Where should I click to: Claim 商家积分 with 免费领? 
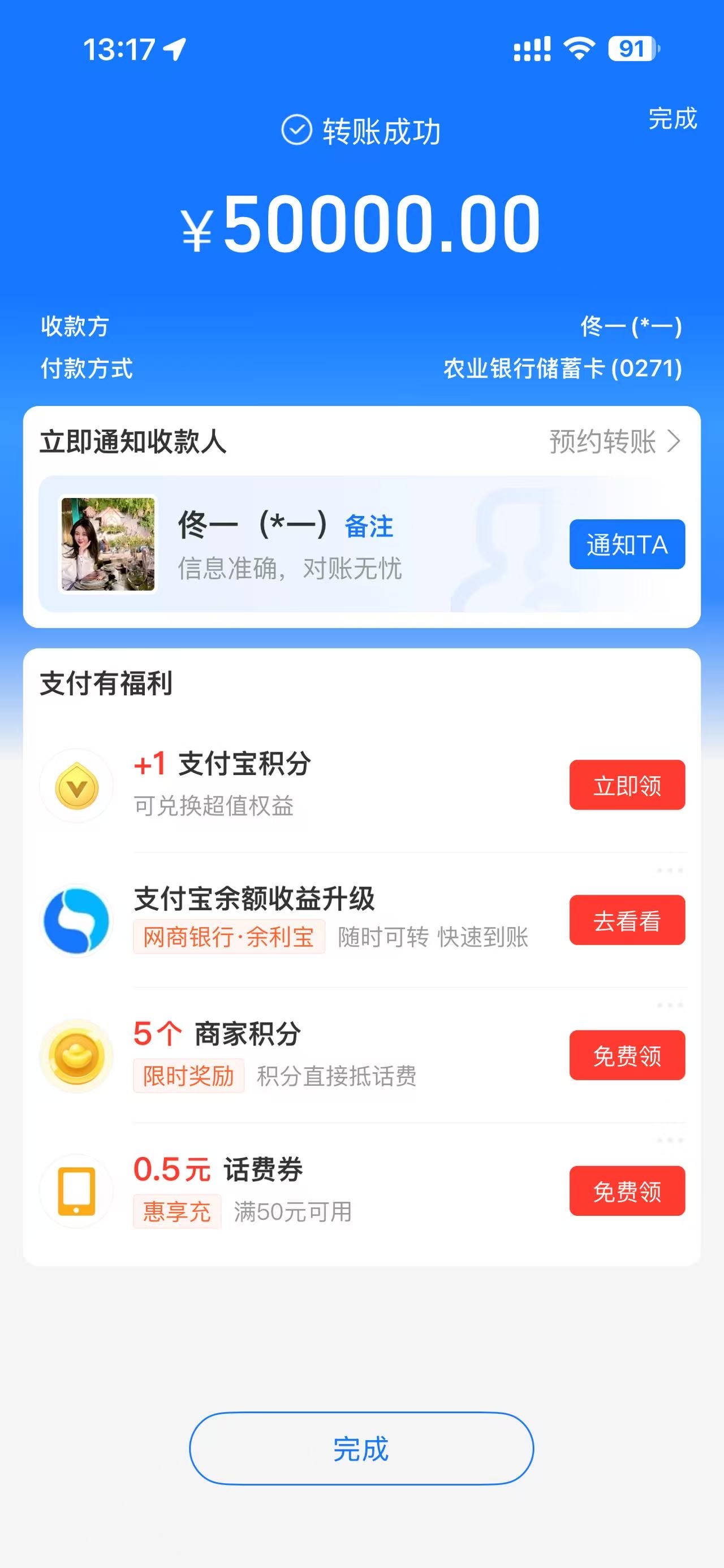coord(627,1055)
